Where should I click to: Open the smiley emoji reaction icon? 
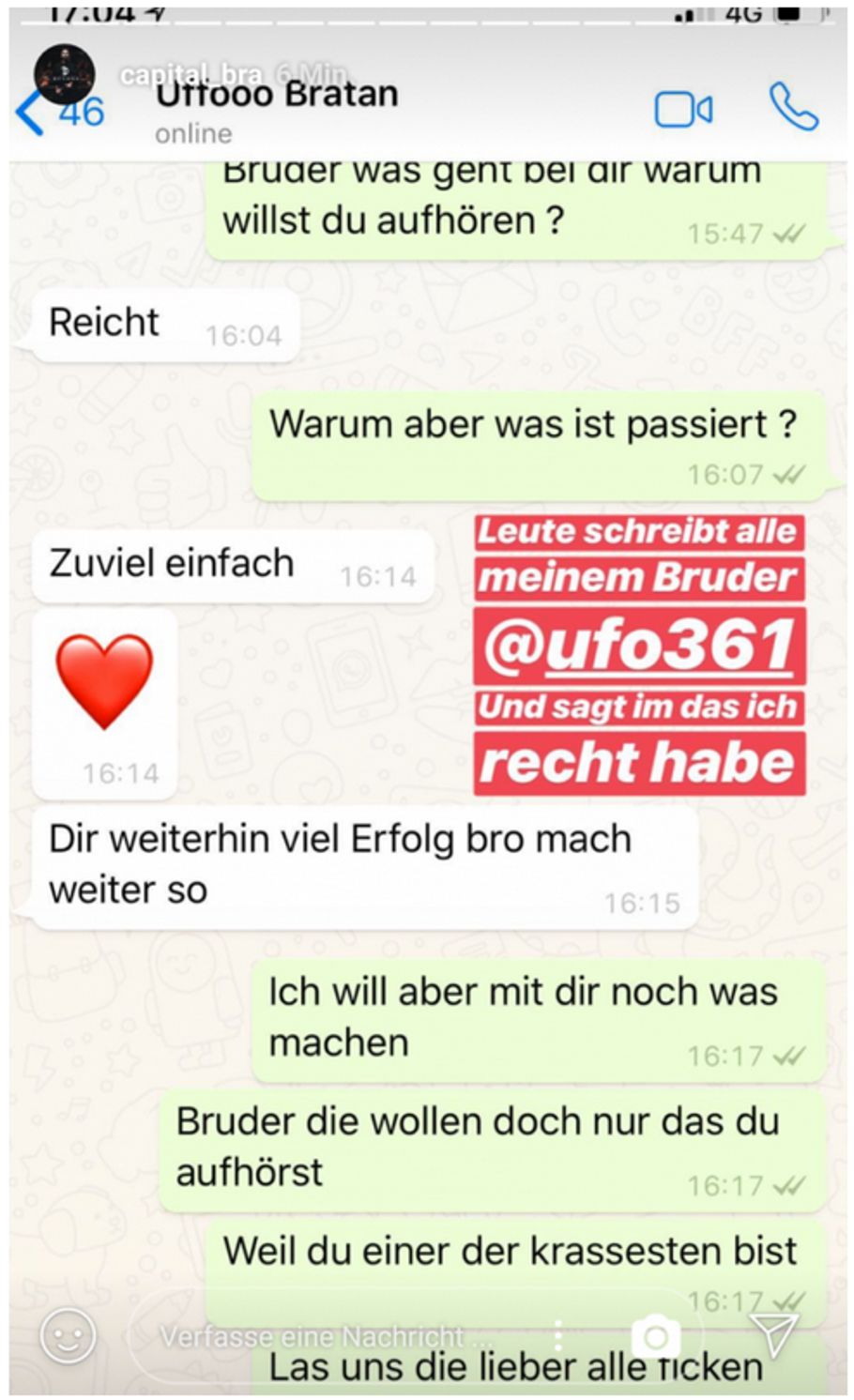tap(68, 1336)
